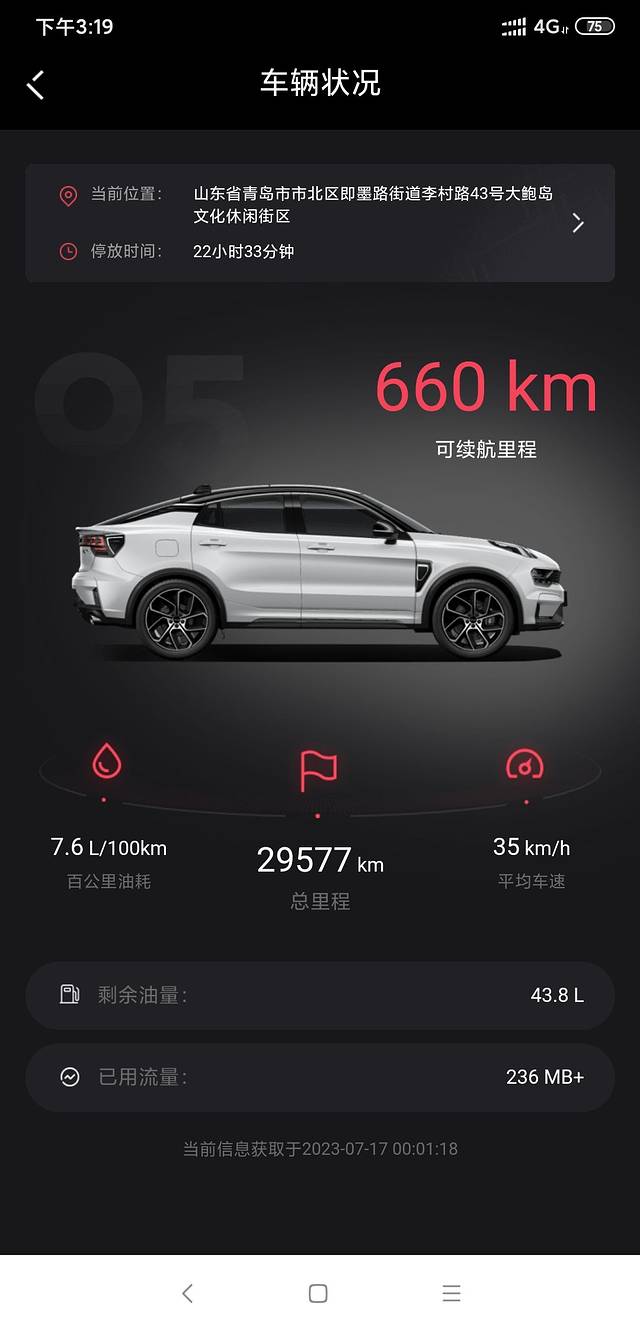The image size is (640, 1332).
Task: Go back from the 车辆状况 page
Action: click(x=36, y=84)
